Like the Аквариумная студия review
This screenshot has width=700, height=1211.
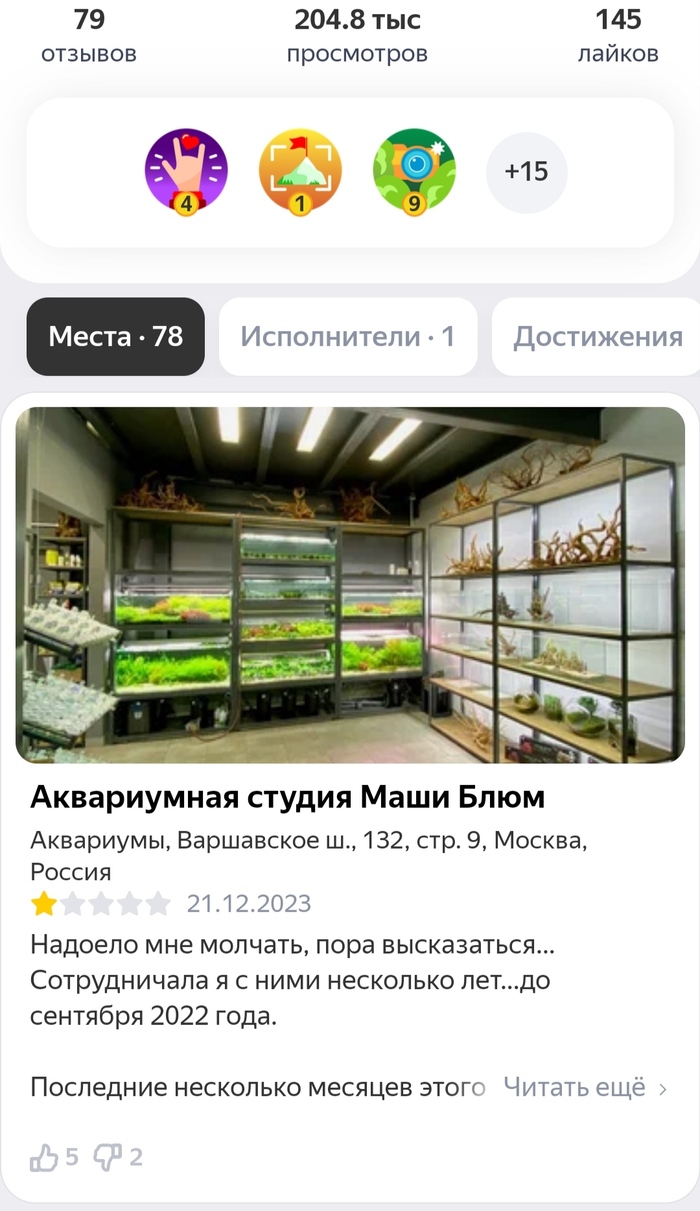[45, 1158]
